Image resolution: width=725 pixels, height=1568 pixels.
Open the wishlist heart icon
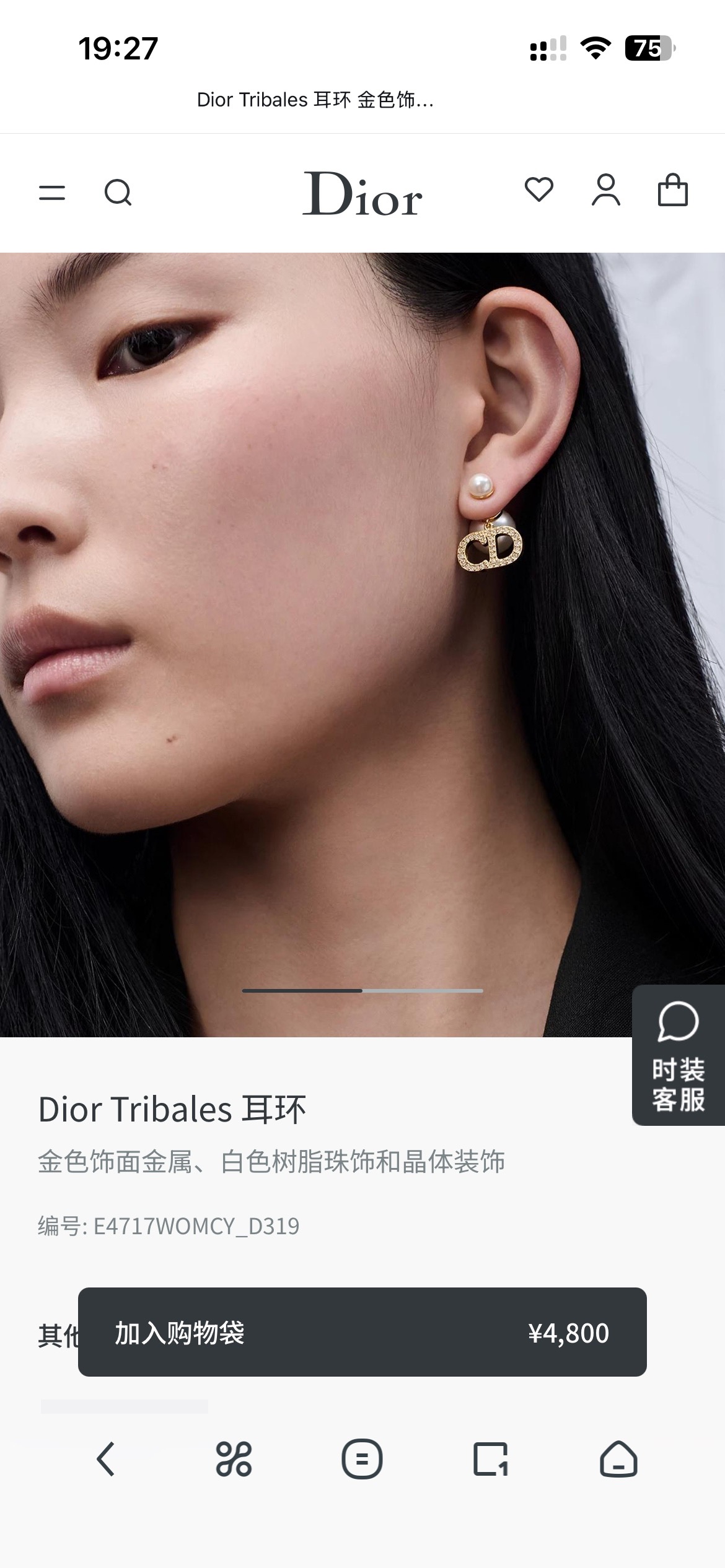click(539, 189)
